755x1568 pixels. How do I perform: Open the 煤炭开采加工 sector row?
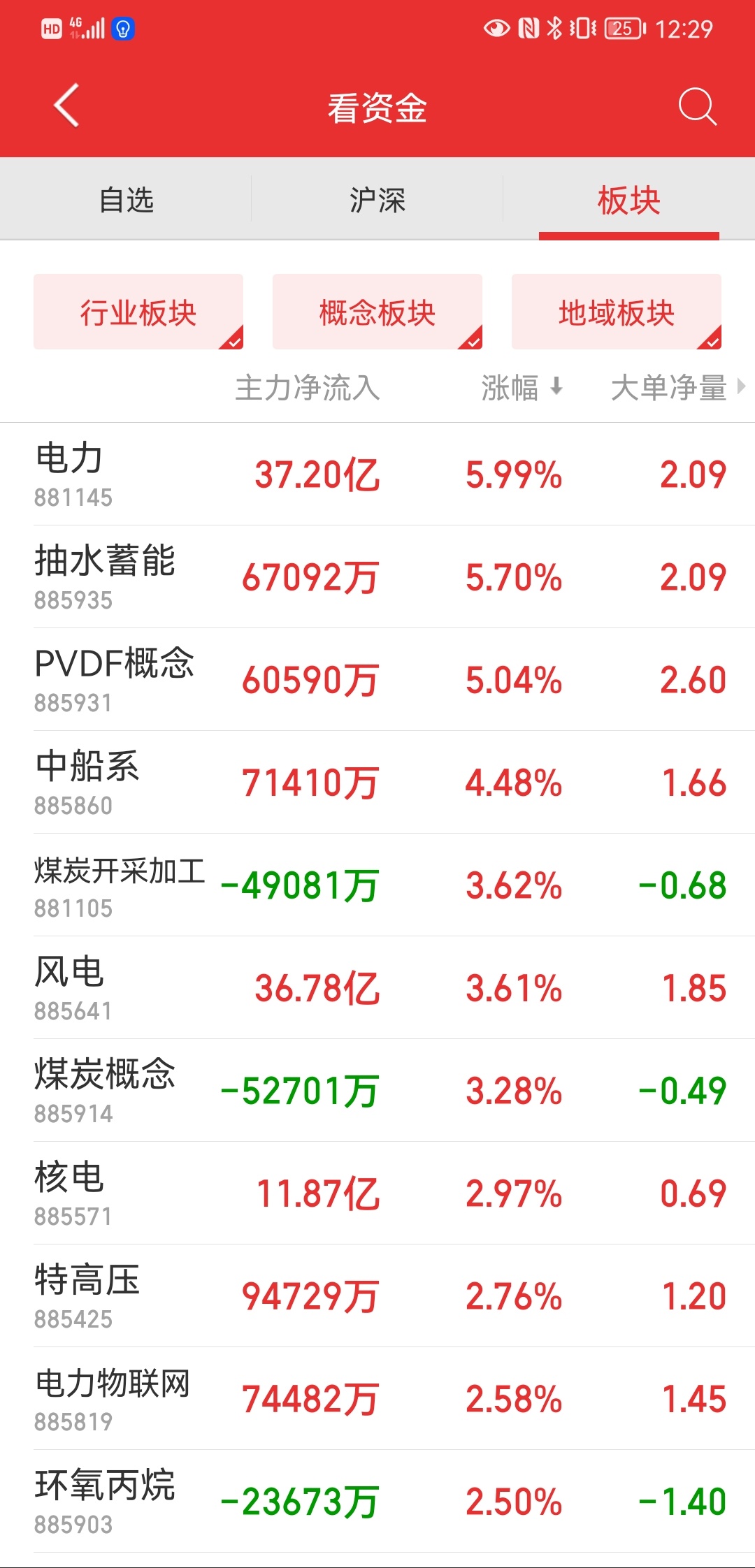377,885
